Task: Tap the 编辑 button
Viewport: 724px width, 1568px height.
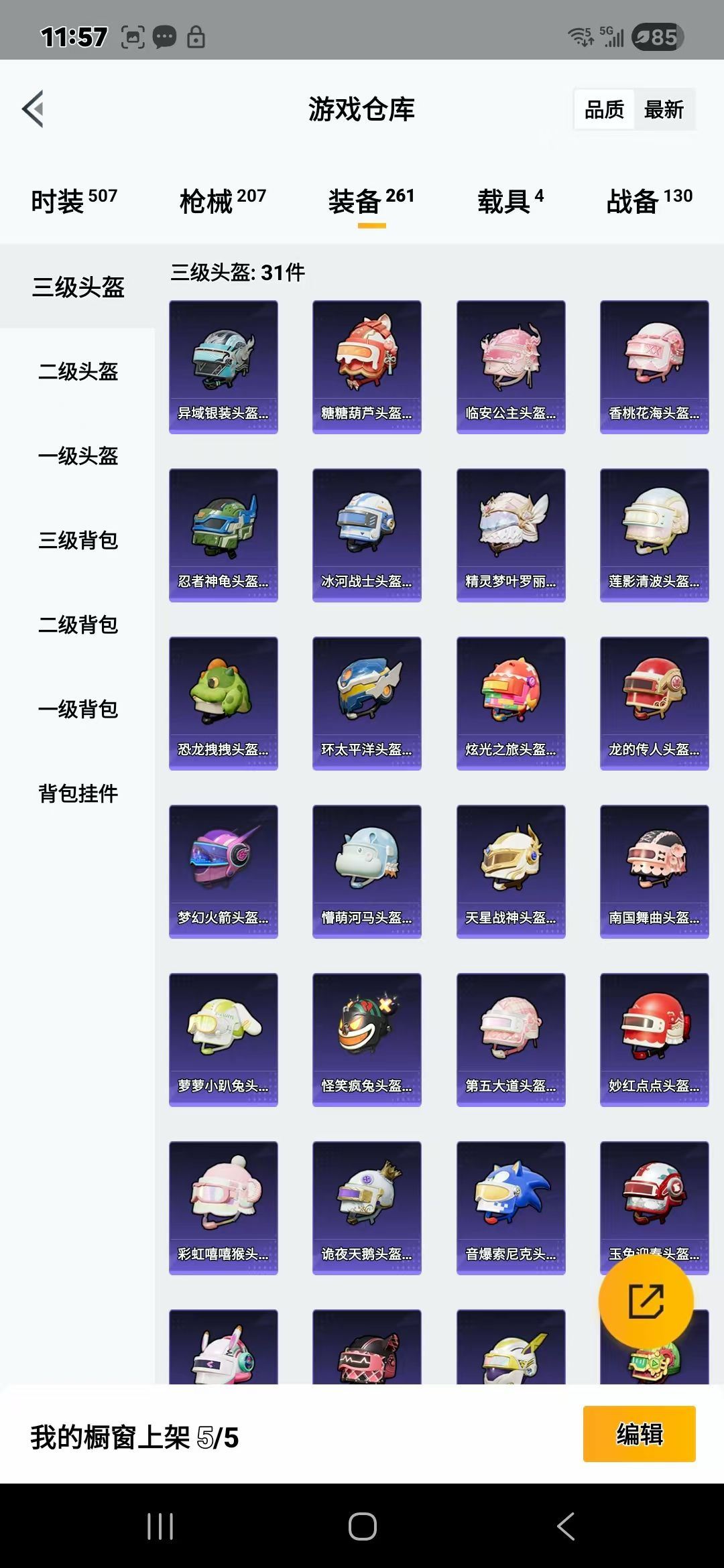Action: coord(639,1434)
